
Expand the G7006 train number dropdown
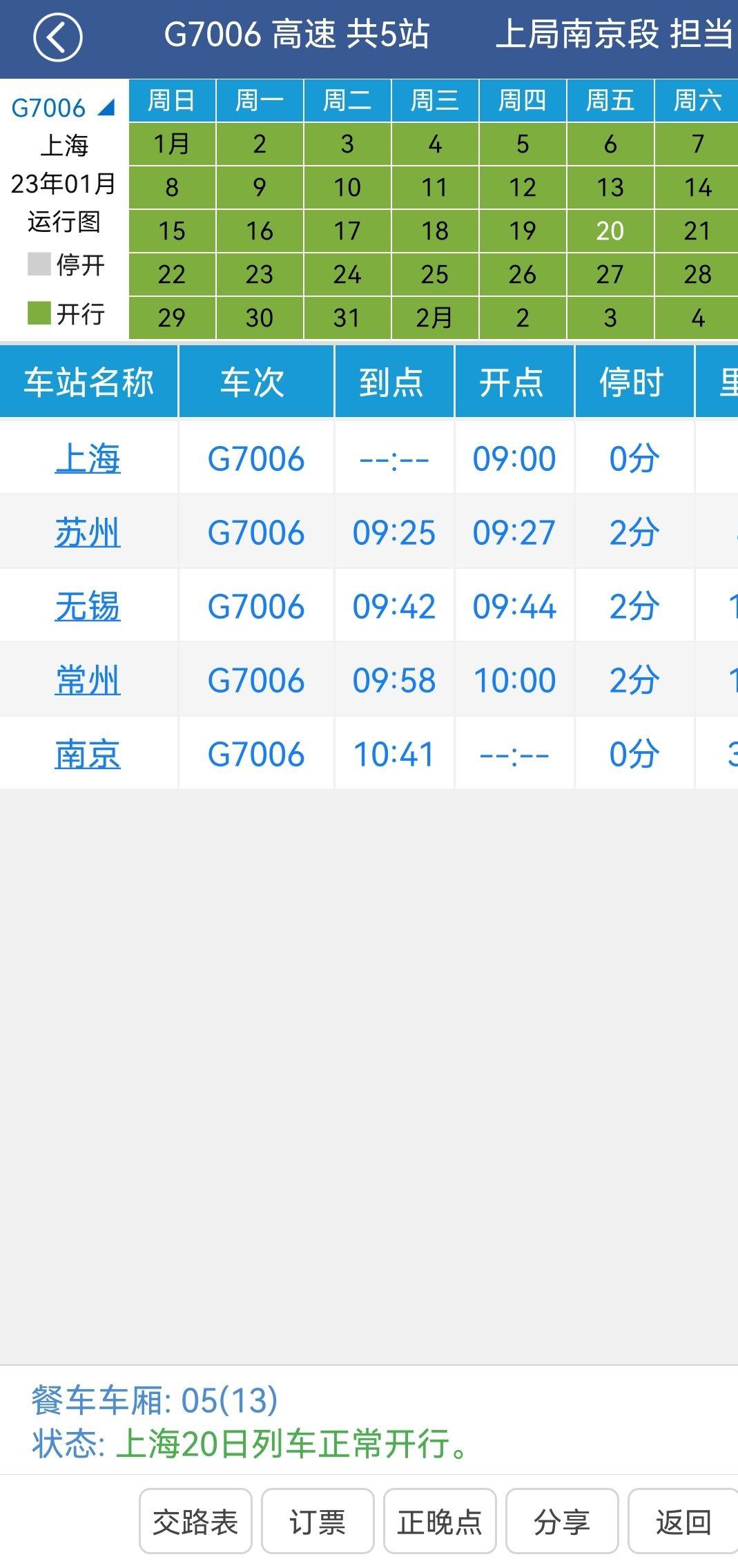[x=63, y=108]
